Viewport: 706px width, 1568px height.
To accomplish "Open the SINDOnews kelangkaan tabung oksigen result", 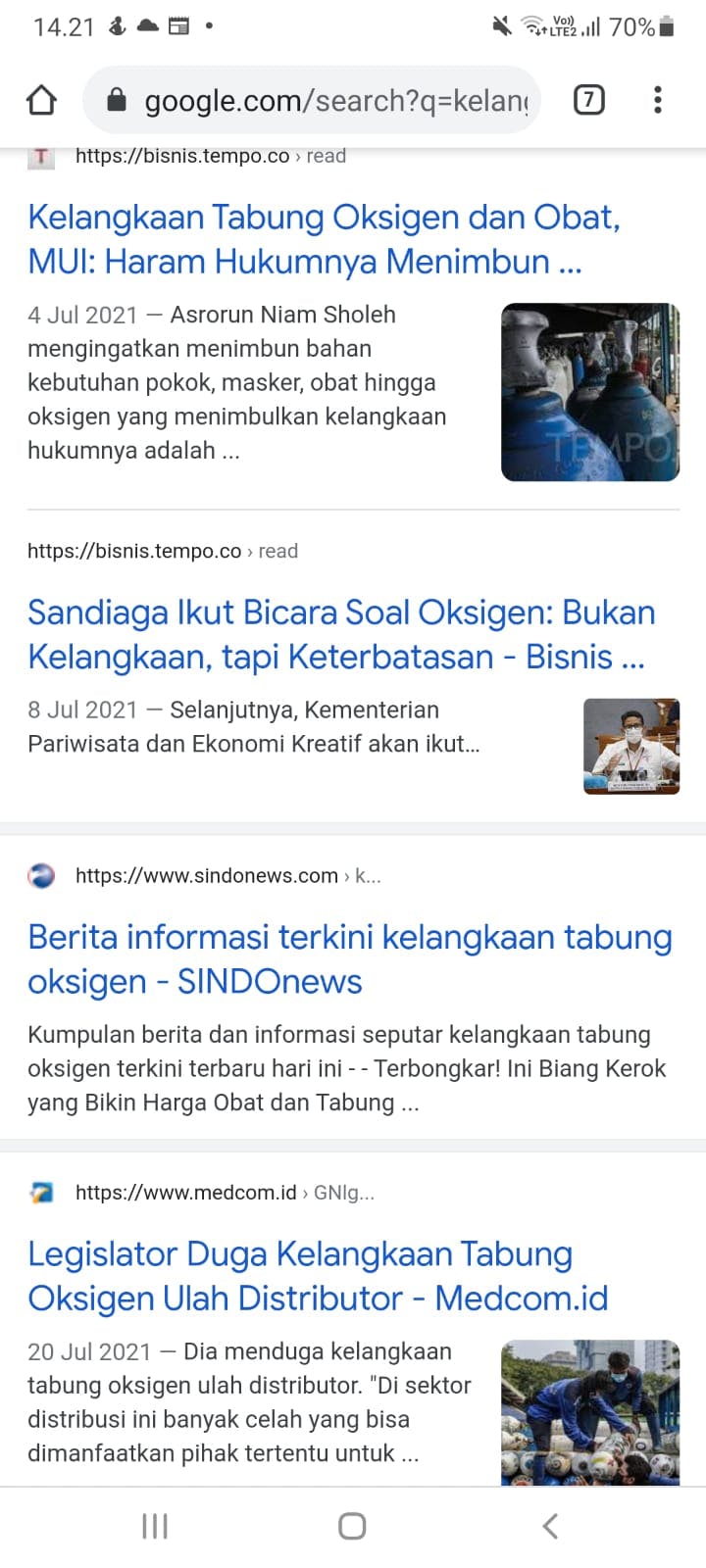I will click(x=350, y=958).
